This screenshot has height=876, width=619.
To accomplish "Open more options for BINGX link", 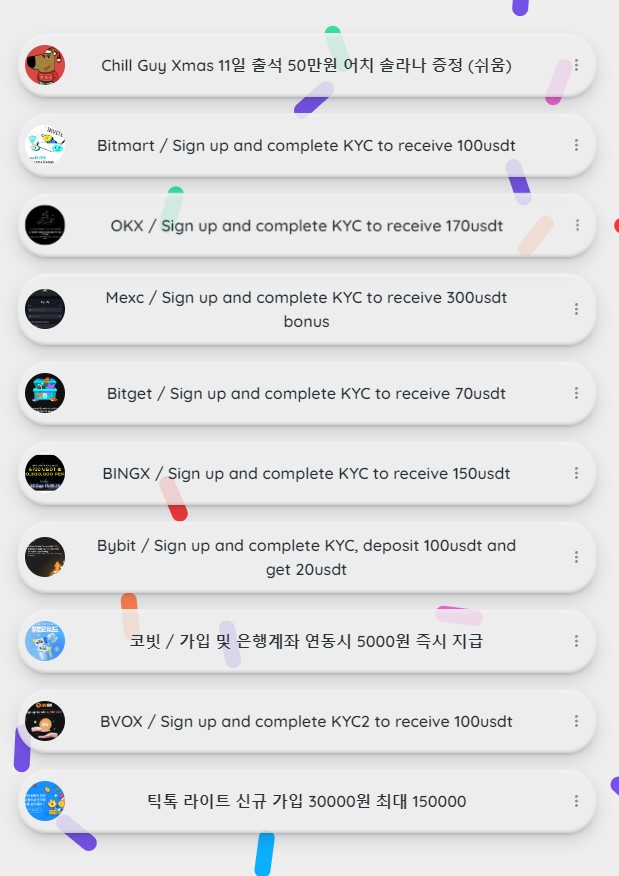I will pyautogui.click(x=576, y=473).
